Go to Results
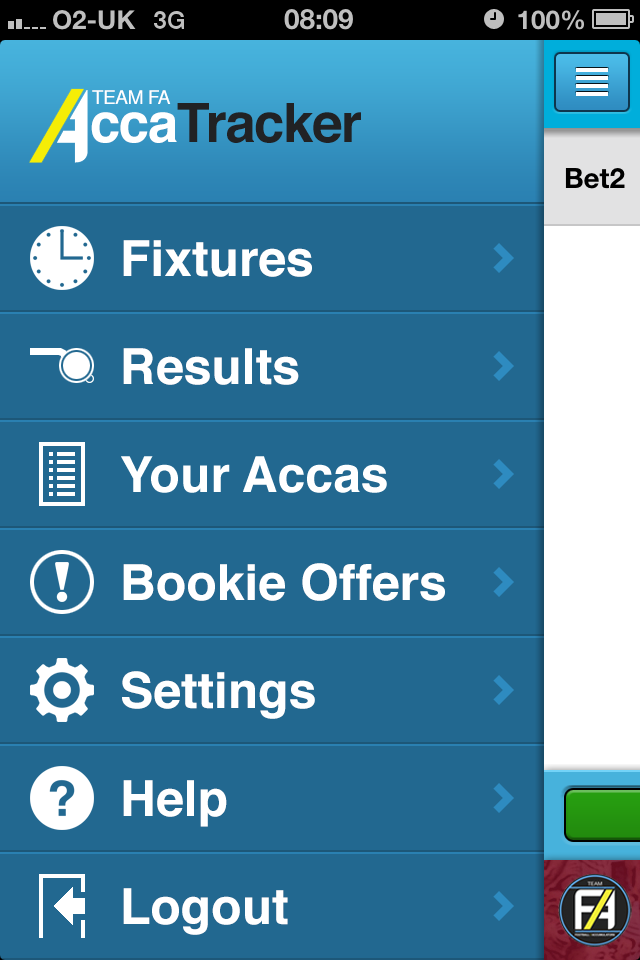Screen dimensions: 640x960 270,367
